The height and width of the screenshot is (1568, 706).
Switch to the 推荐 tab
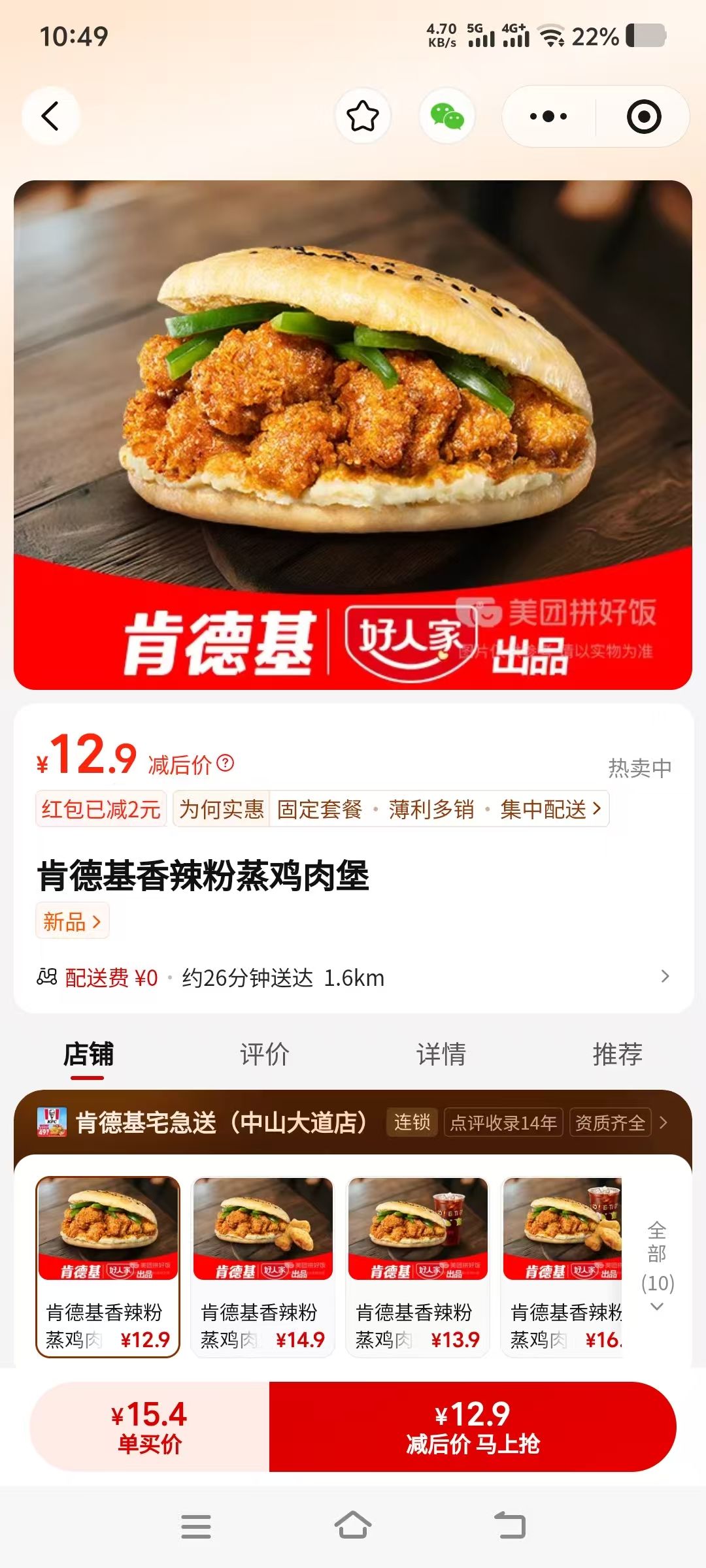pos(617,1054)
